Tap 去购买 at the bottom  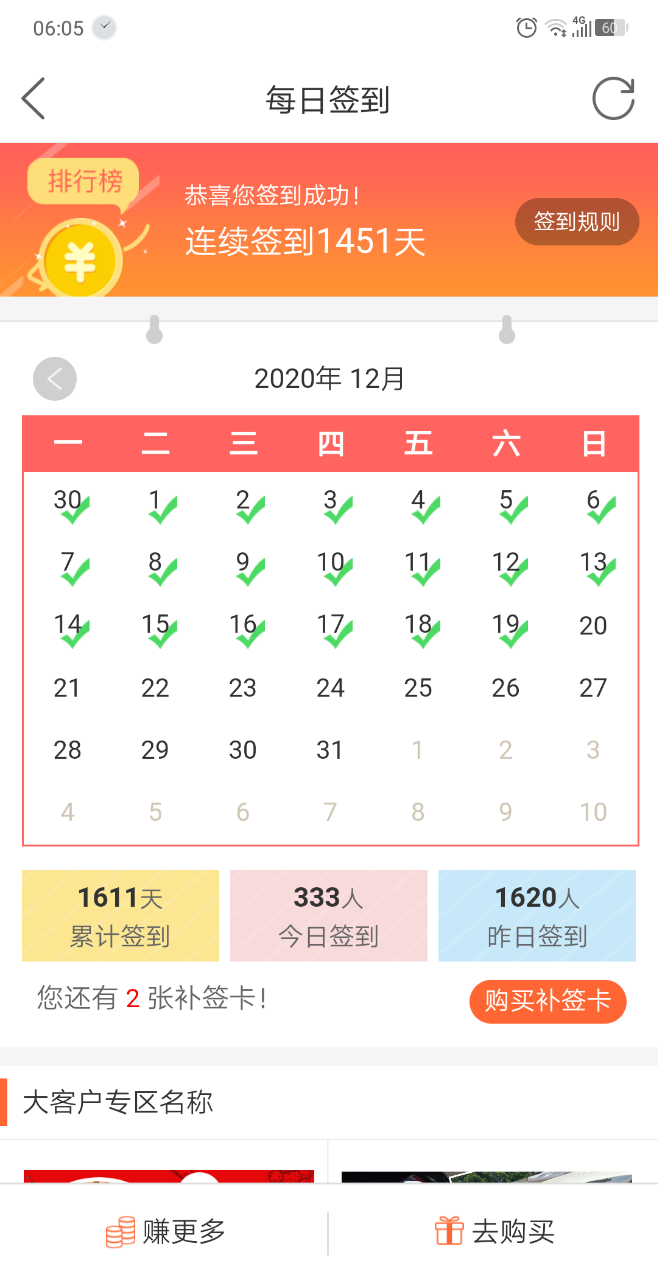[x=494, y=1232]
